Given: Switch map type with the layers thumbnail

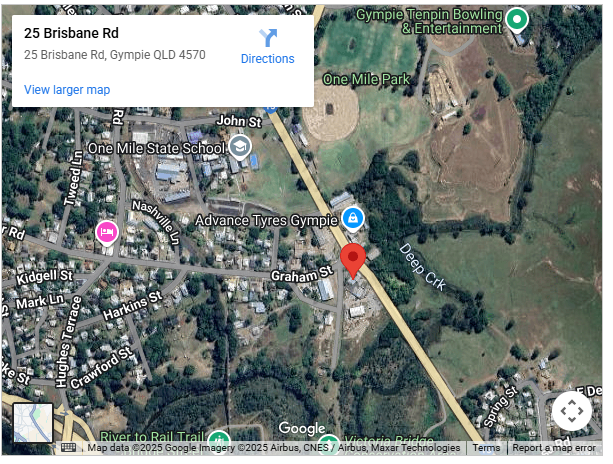Looking at the screenshot, I should 33,422.
